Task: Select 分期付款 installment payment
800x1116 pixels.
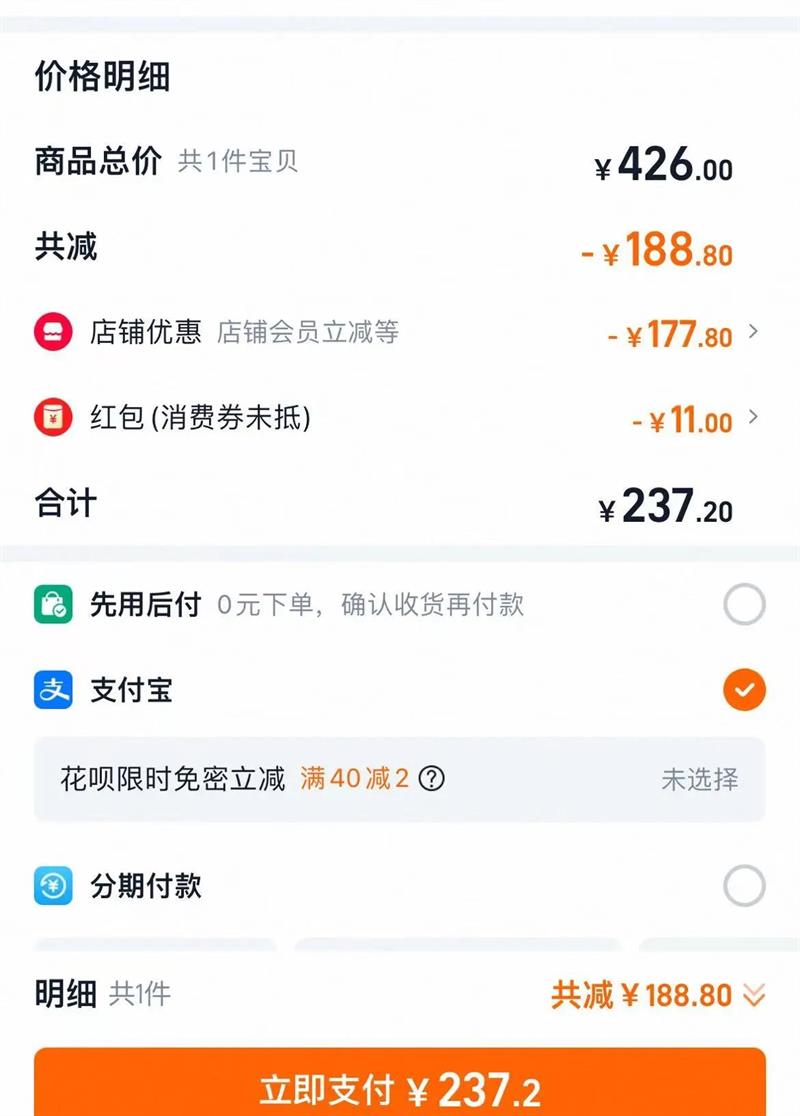Action: pyautogui.click(x=744, y=885)
